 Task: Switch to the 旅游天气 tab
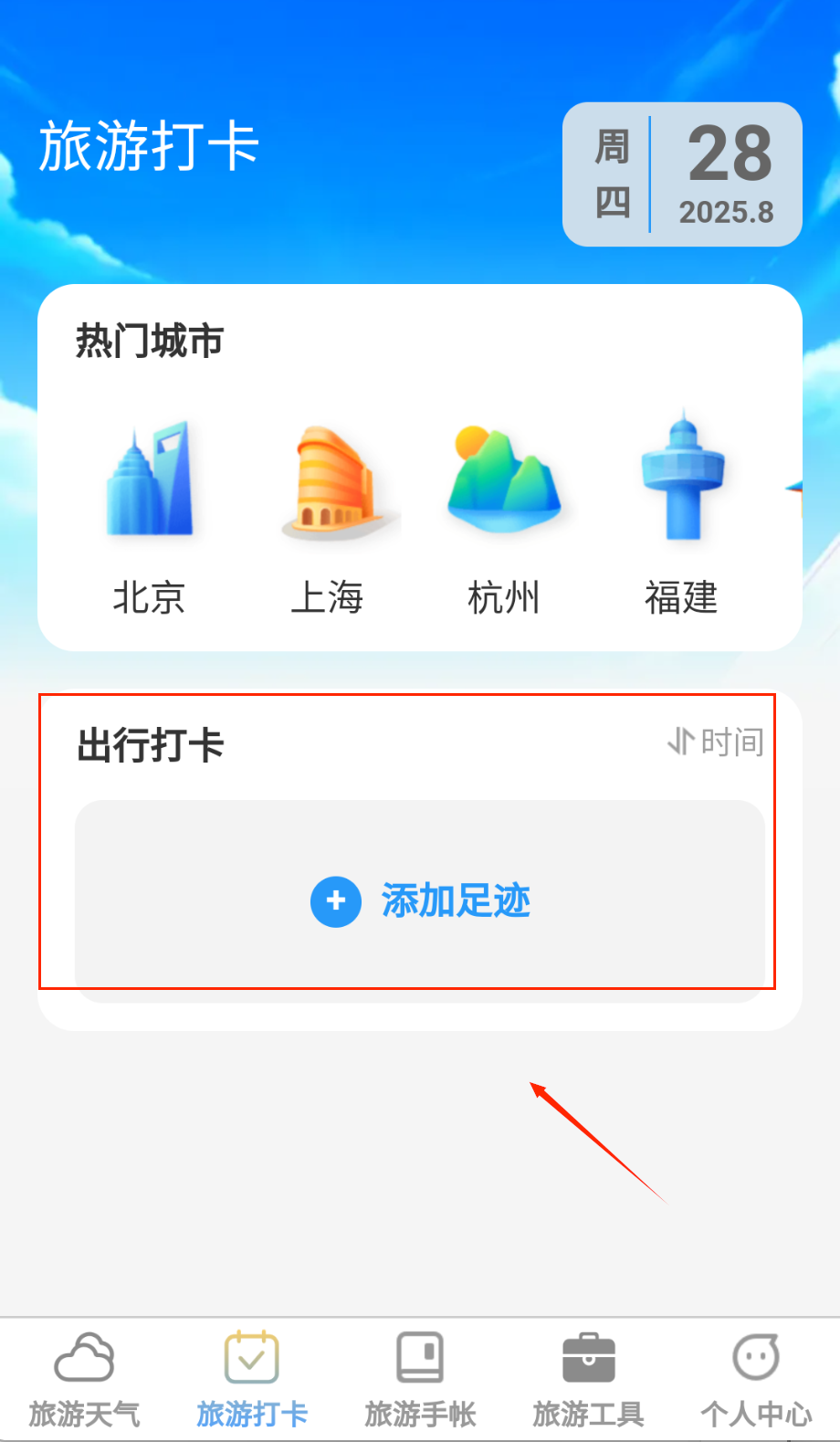pos(84,1379)
